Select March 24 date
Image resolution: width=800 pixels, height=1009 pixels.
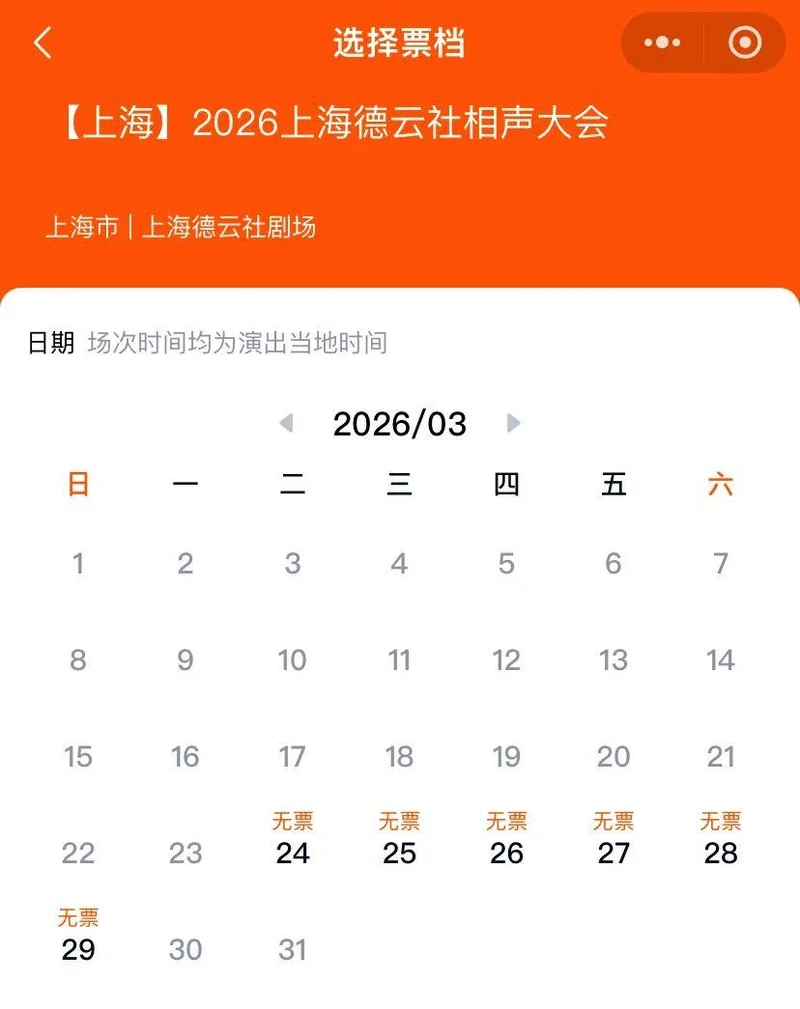click(292, 852)
